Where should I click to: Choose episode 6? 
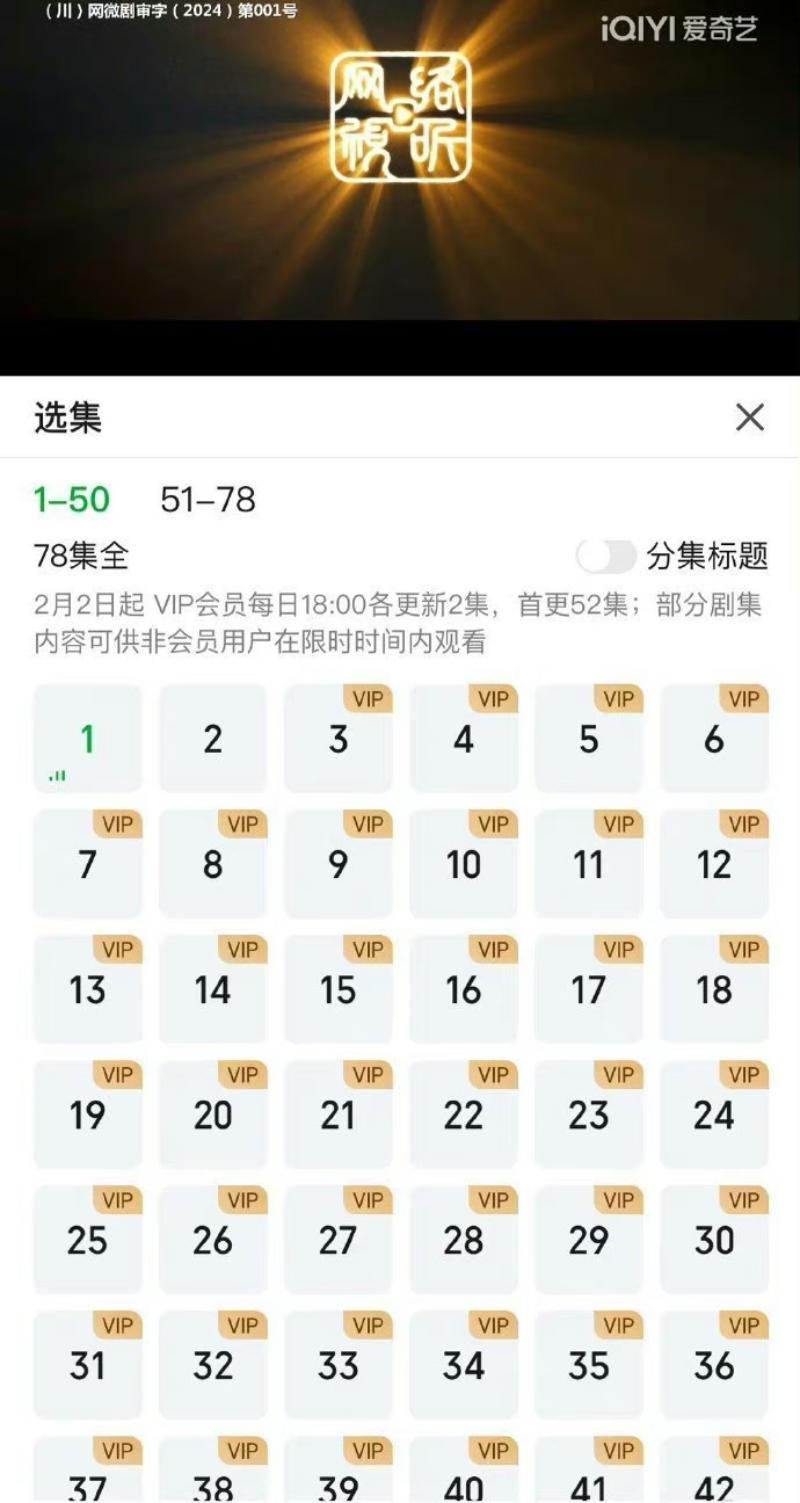714,740
